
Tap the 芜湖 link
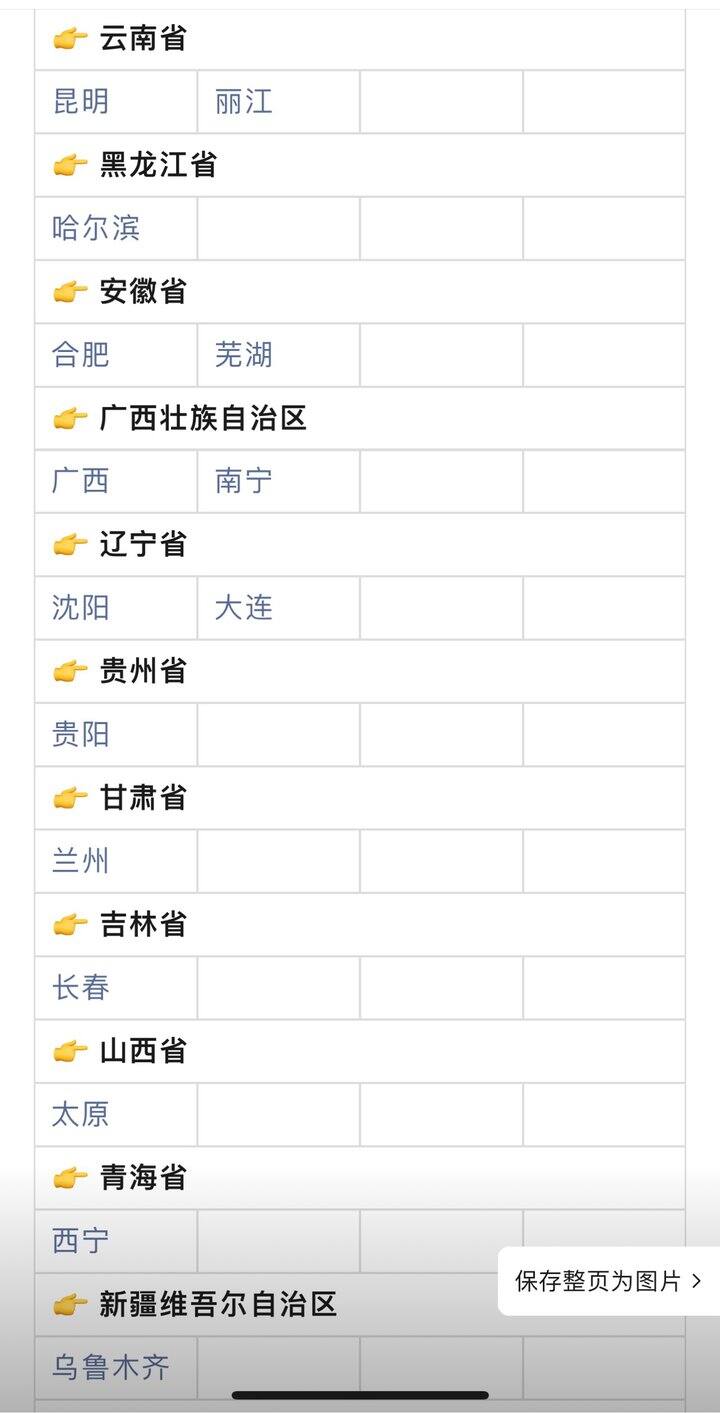[244, 355]
